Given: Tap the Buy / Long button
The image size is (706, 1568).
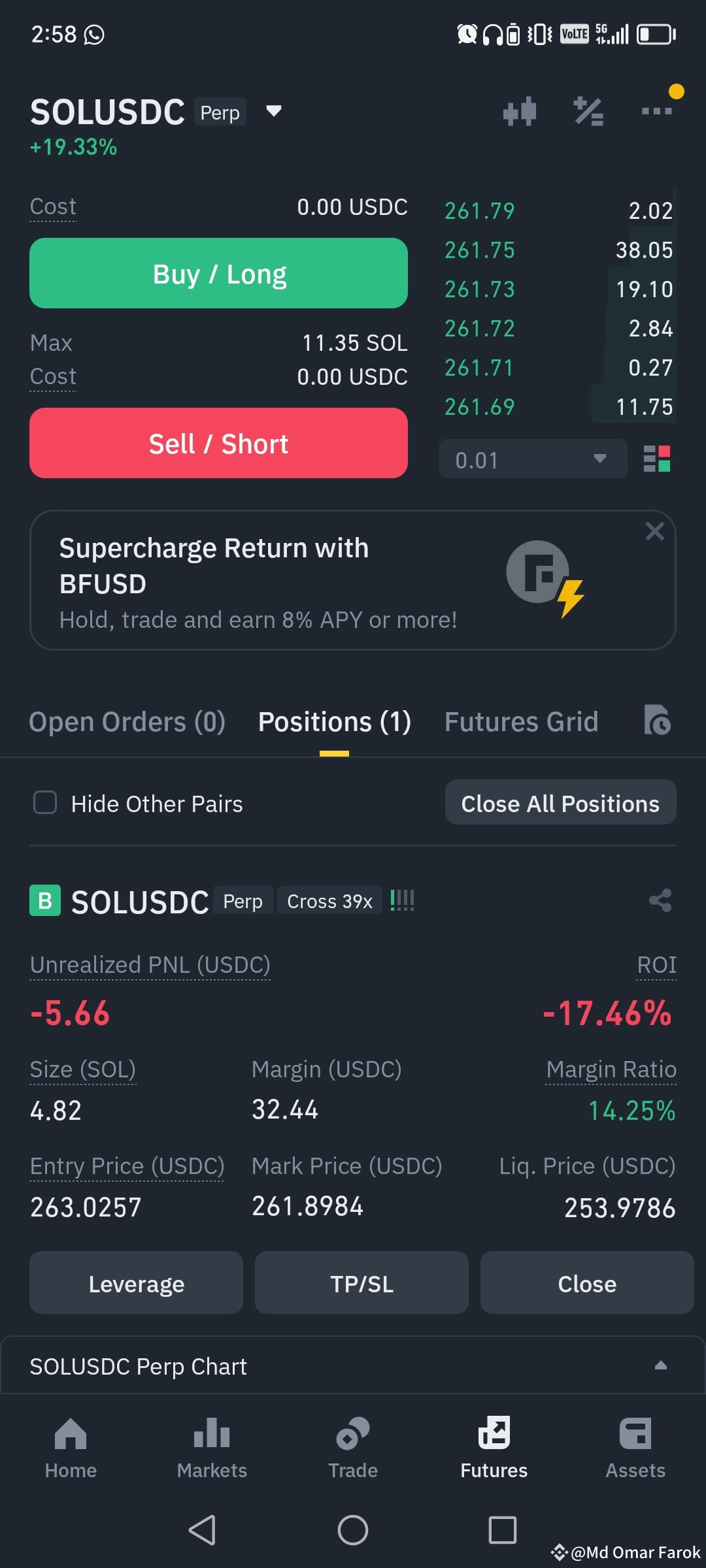Looking at the screenshot, I should tap(219, 273).
